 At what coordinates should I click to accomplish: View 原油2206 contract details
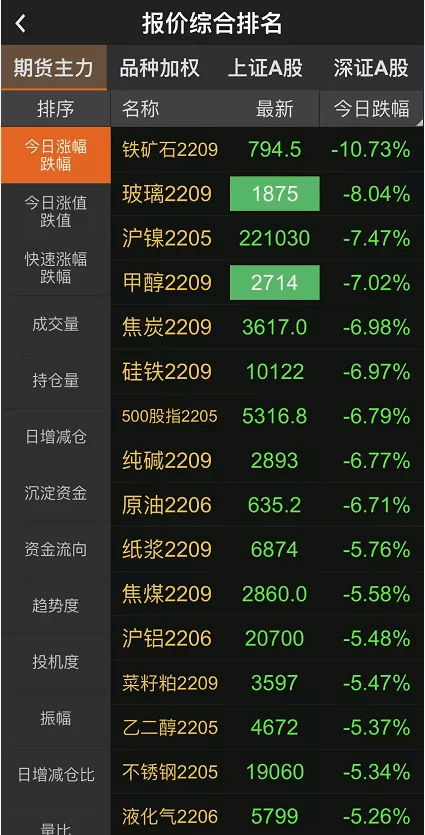pyautogui.click(x=267, y=505)
